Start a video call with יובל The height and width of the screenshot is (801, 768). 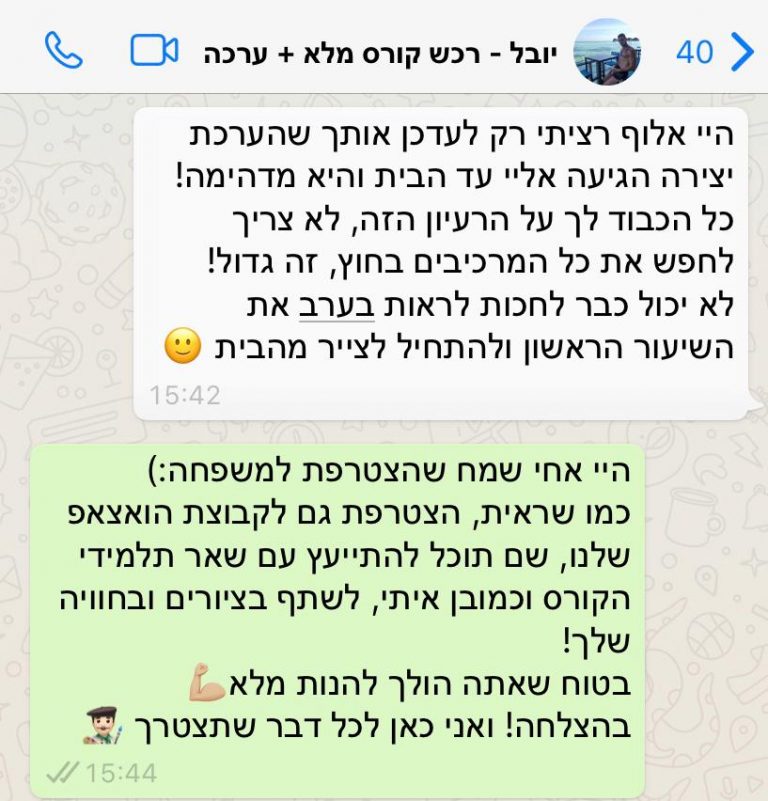(154, 50)
